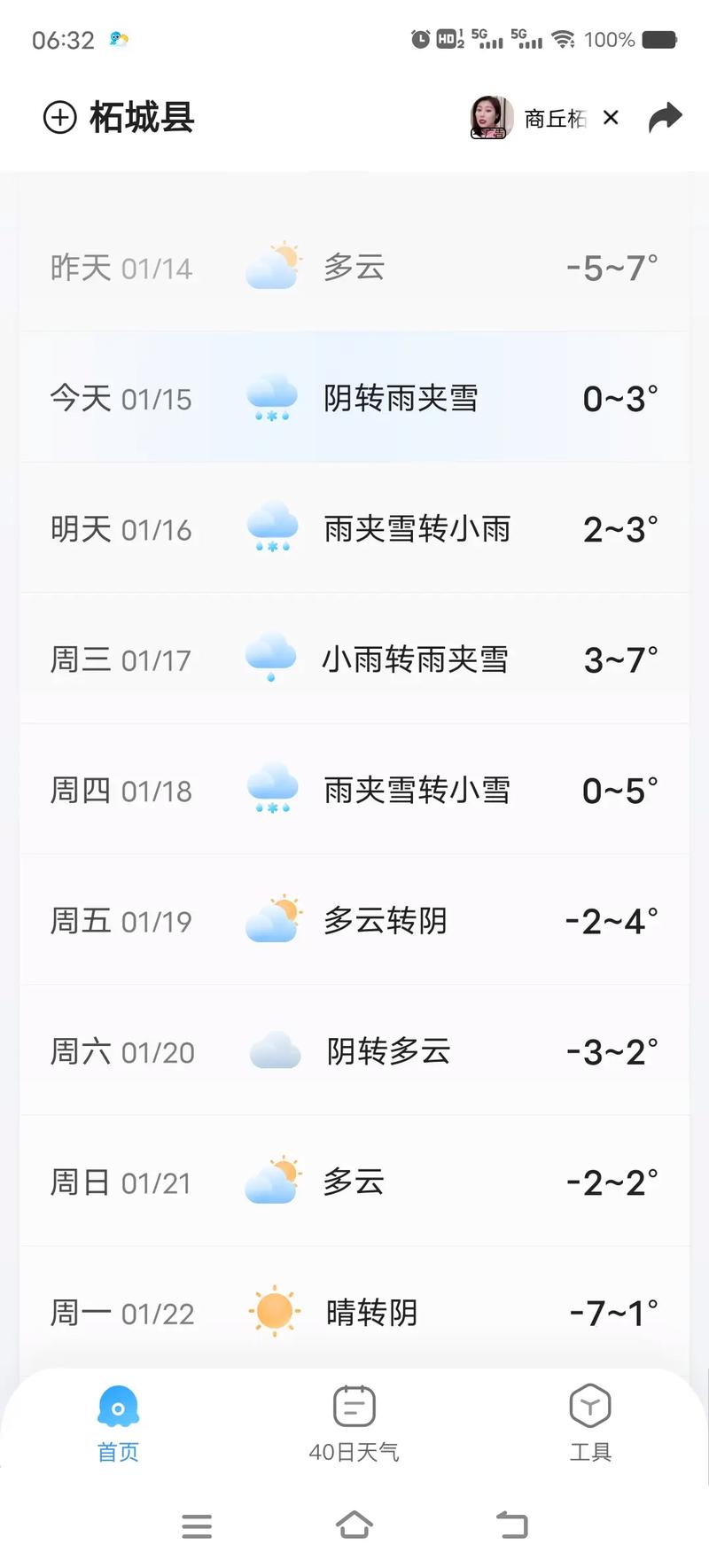The width and height of the screenshot is (709, 1568).
Task: Tap the snow cloud icon for 明天 01/16
Action: [x=271, y=527]
